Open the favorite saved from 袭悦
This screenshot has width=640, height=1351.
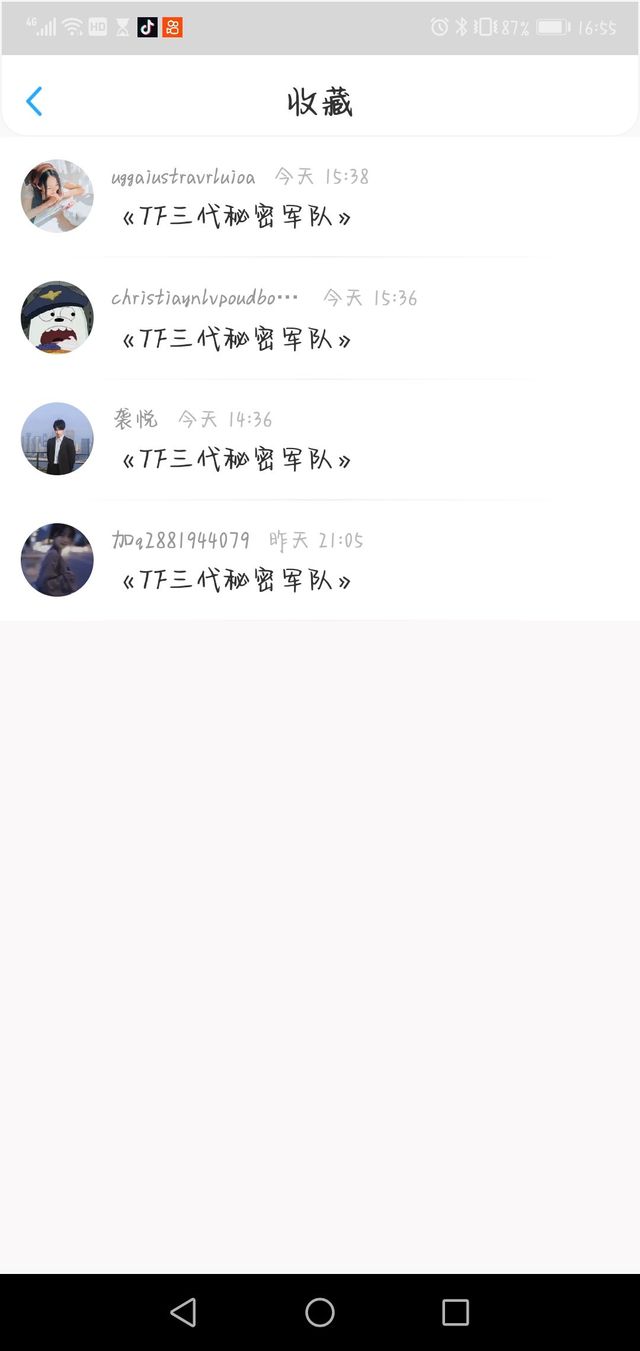pos(236,459)
